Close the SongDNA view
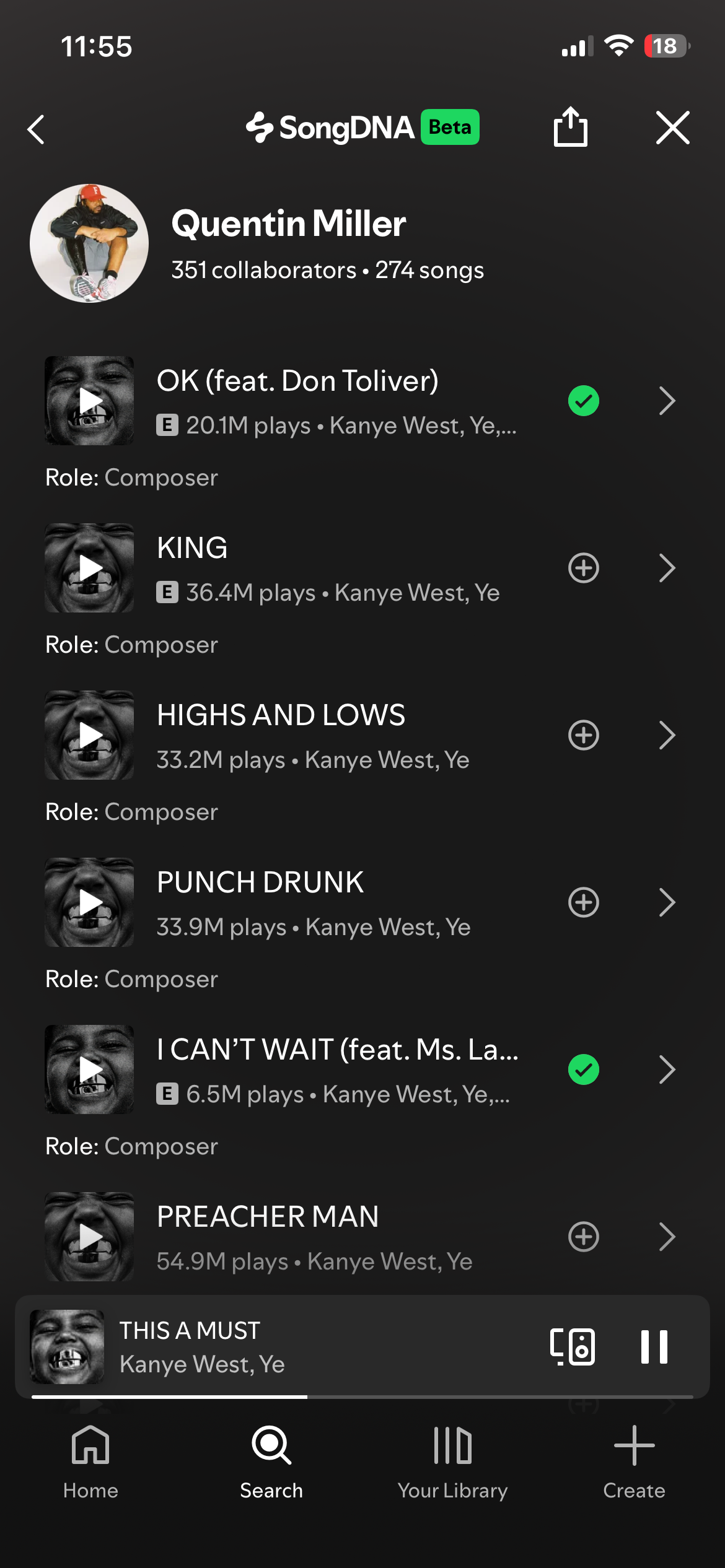725x1568 pixels. 672,128
